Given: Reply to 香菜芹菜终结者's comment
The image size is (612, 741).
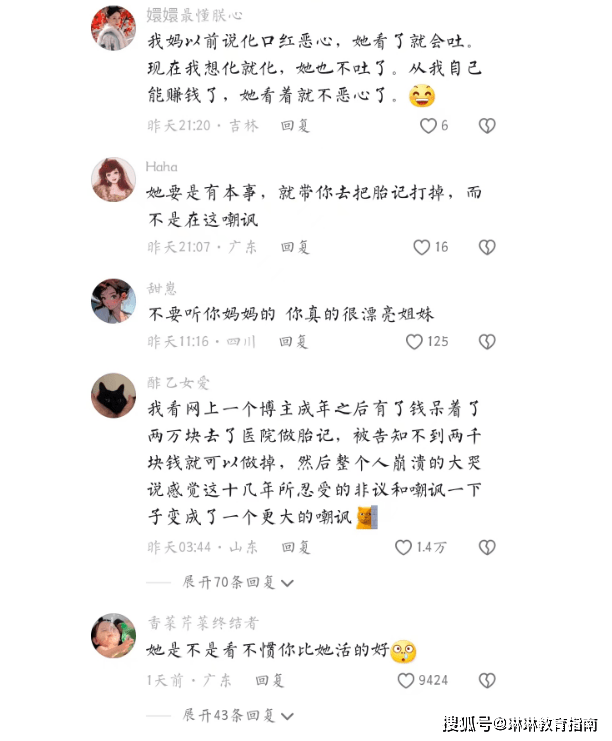Looking at the screenshot, I should (x=270, y=680).
